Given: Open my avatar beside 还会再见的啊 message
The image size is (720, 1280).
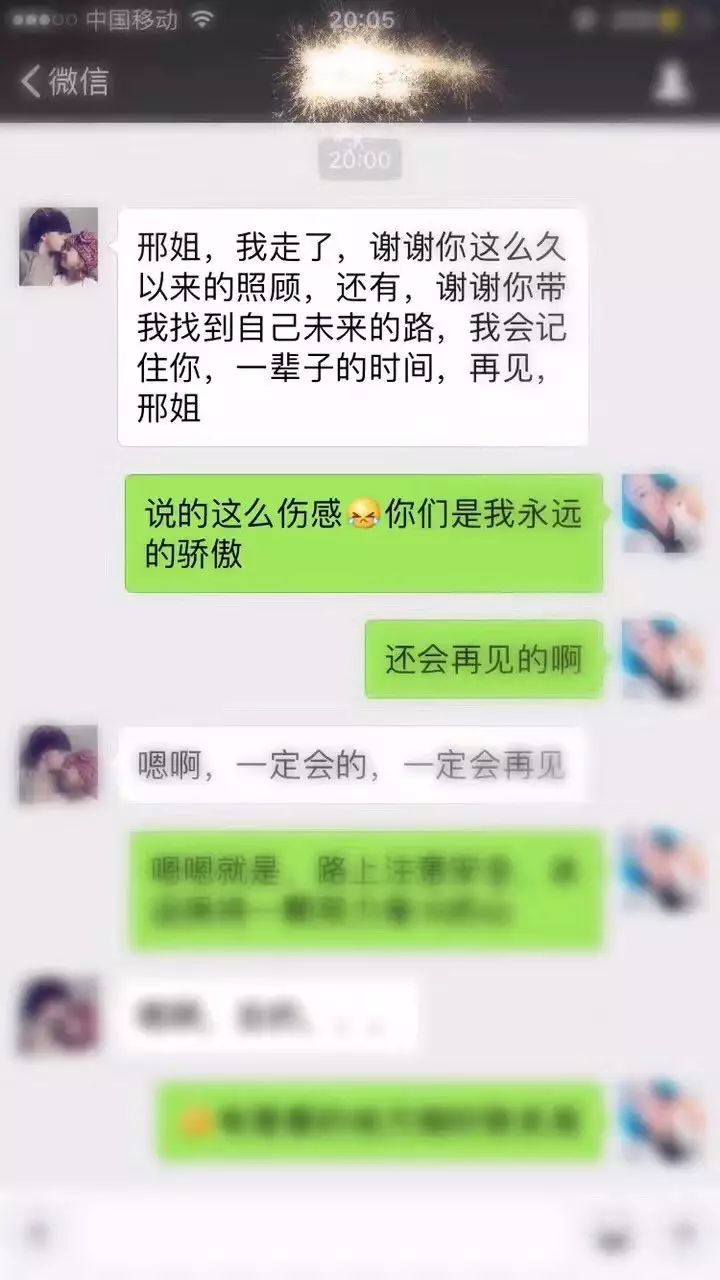Looking at the screenshot, I should (660, 658).
